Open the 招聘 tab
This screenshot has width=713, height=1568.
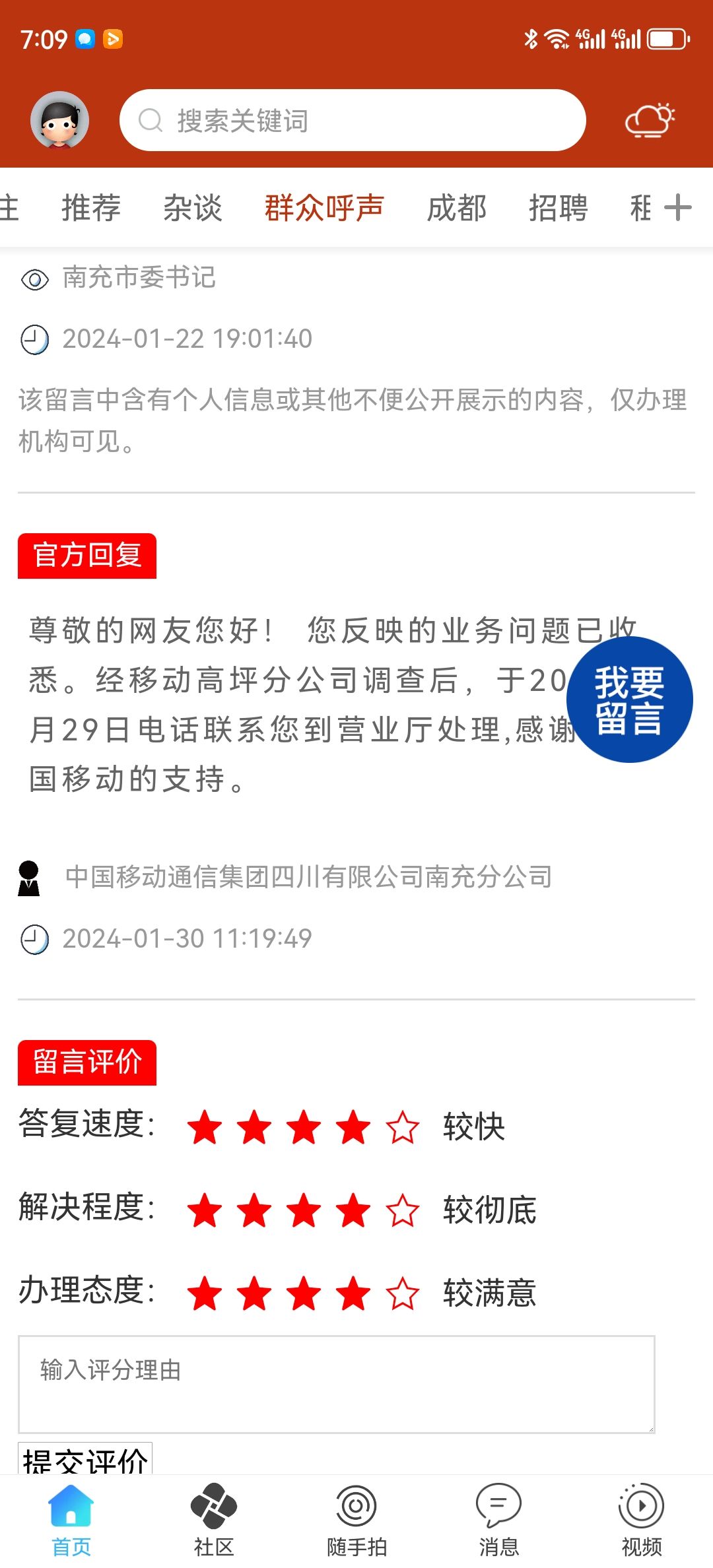click(x=559, y=208)
